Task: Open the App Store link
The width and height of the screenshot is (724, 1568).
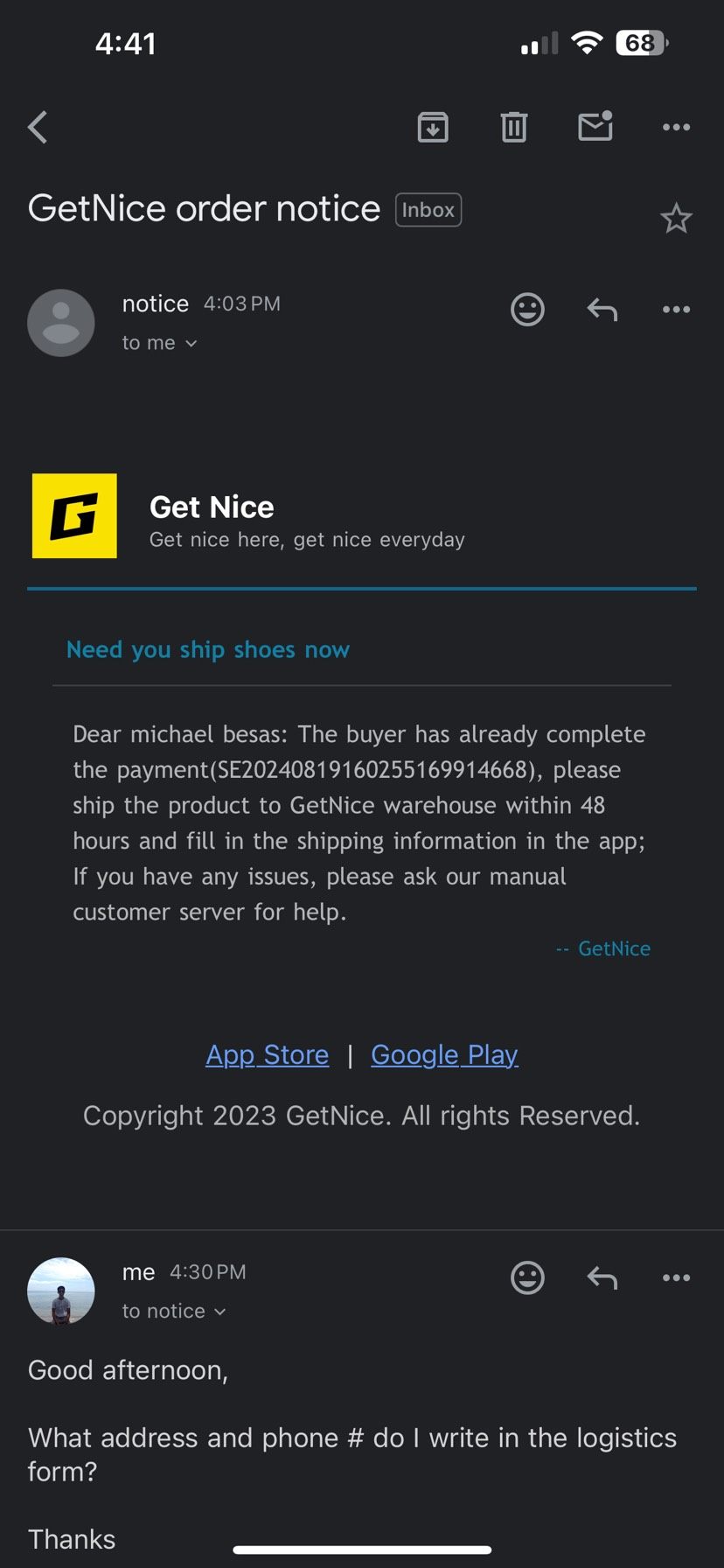Action: (x=268, y=1055)
